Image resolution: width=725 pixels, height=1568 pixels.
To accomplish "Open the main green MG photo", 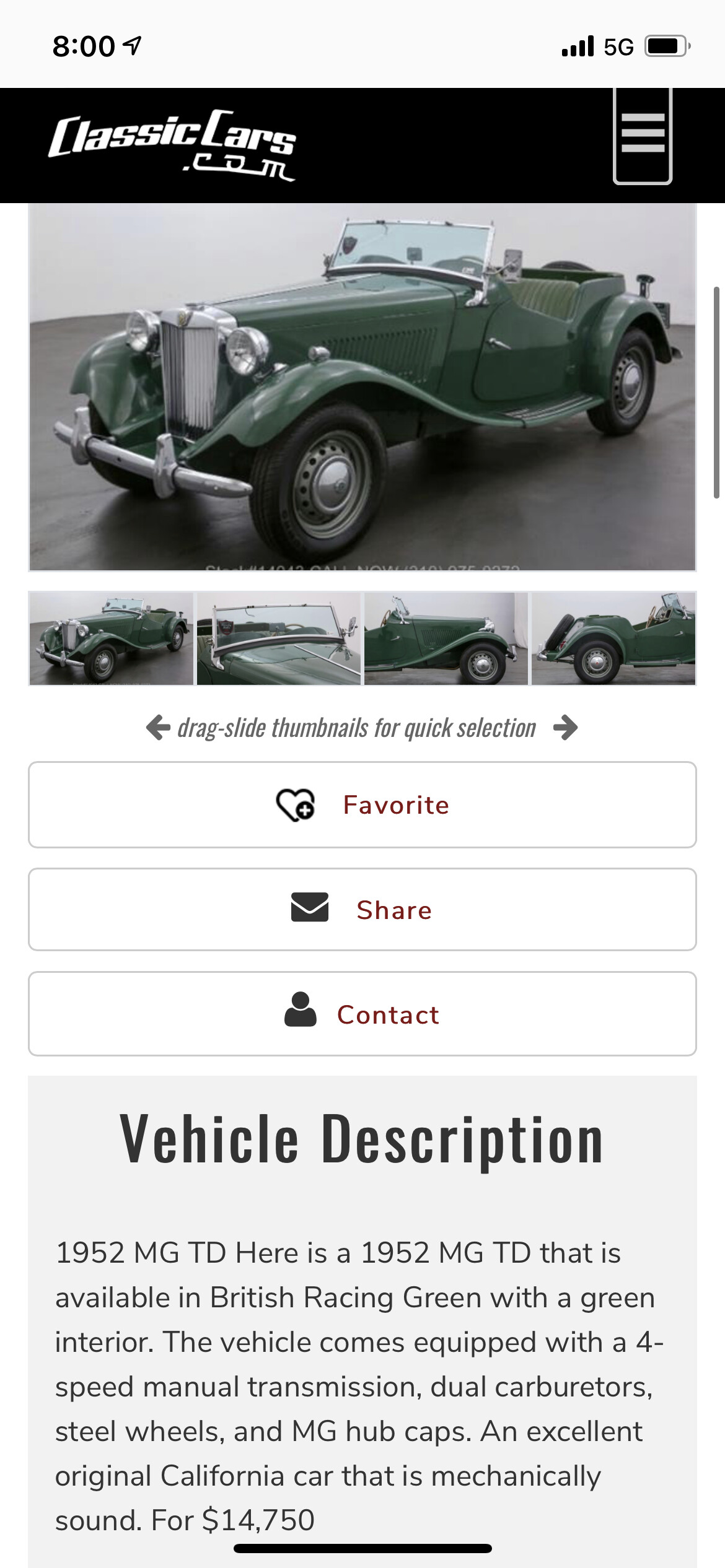I will [x=362, y=386].
